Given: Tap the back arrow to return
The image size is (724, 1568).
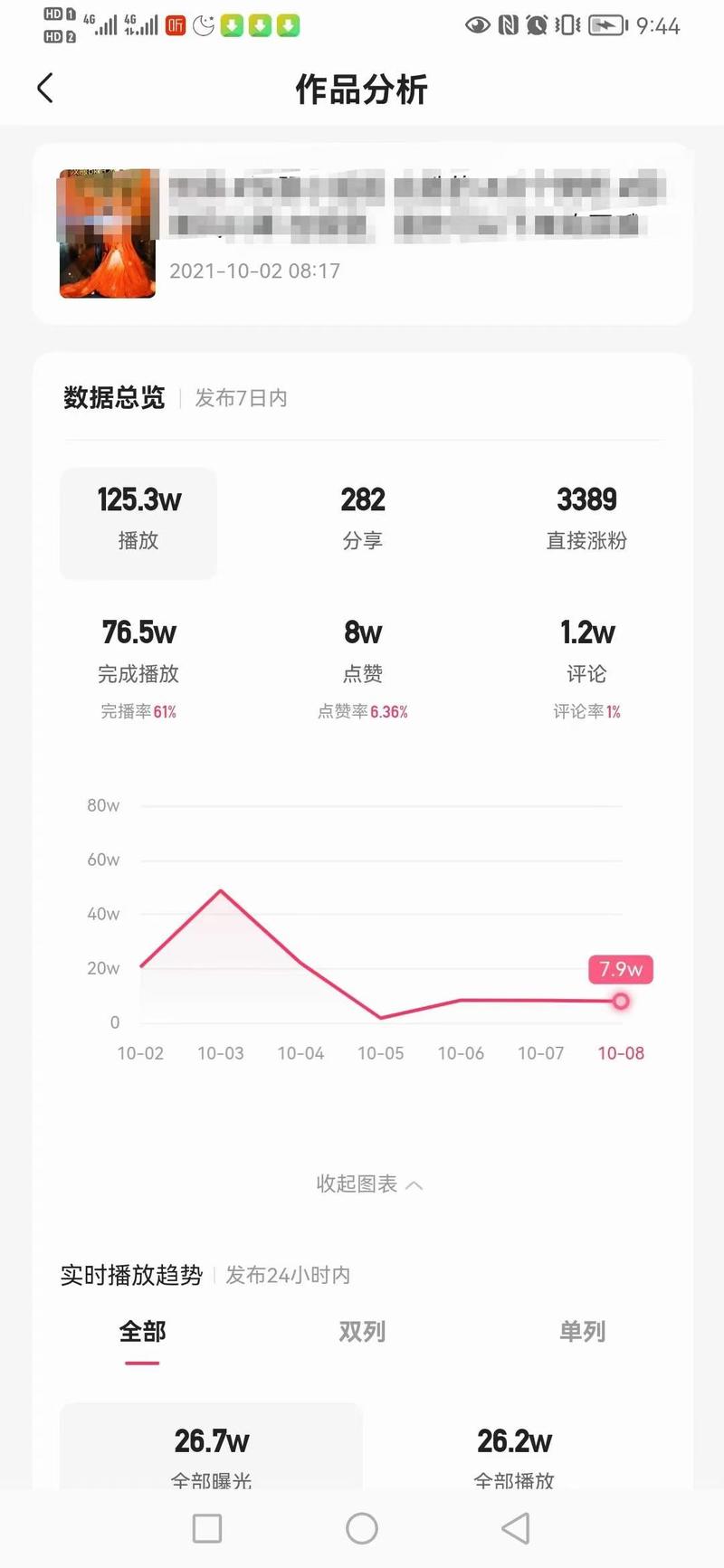Looking at the screenshot, I should point(44,88).
